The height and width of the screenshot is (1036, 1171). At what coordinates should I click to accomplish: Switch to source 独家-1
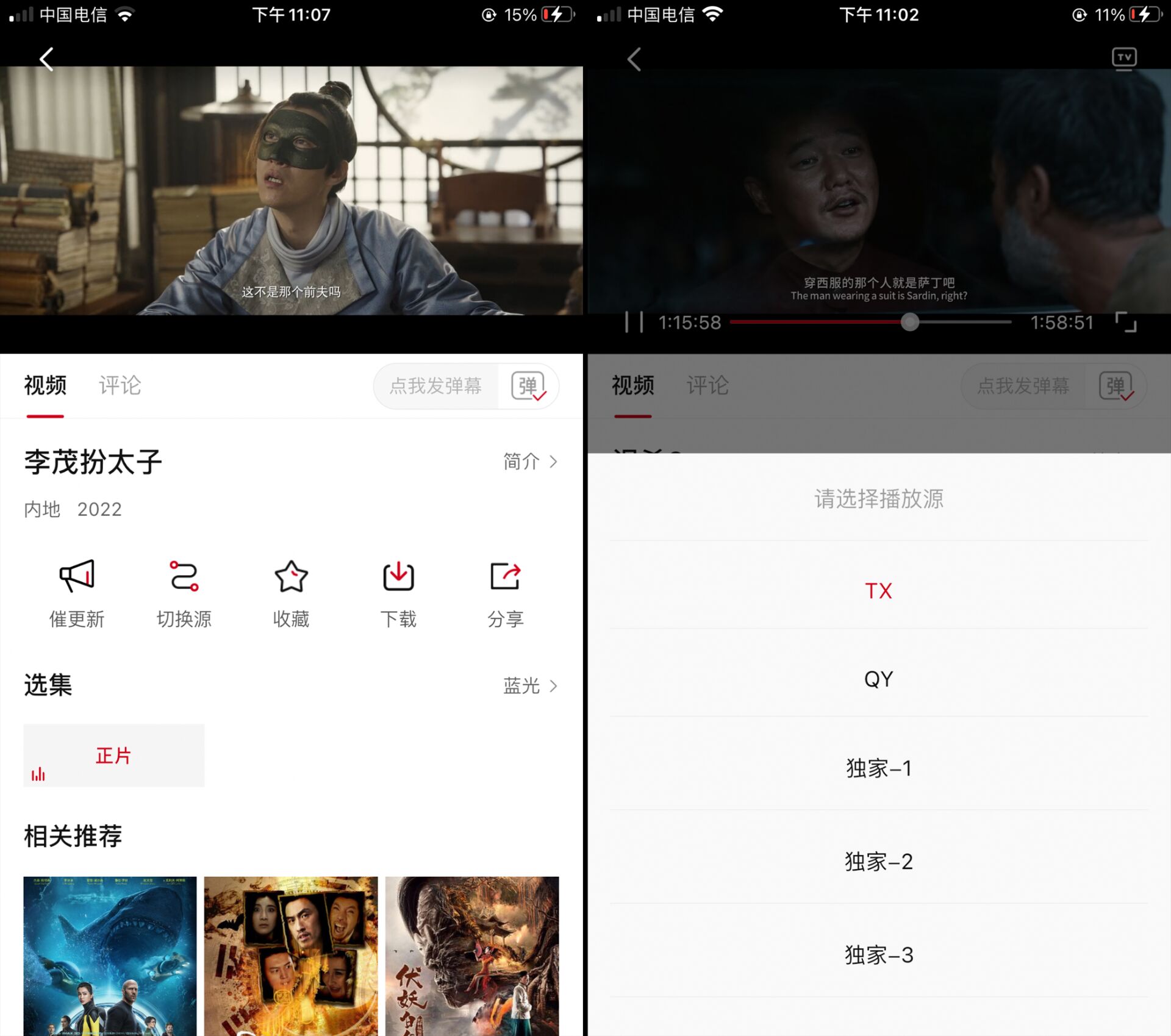coord(878,768)
